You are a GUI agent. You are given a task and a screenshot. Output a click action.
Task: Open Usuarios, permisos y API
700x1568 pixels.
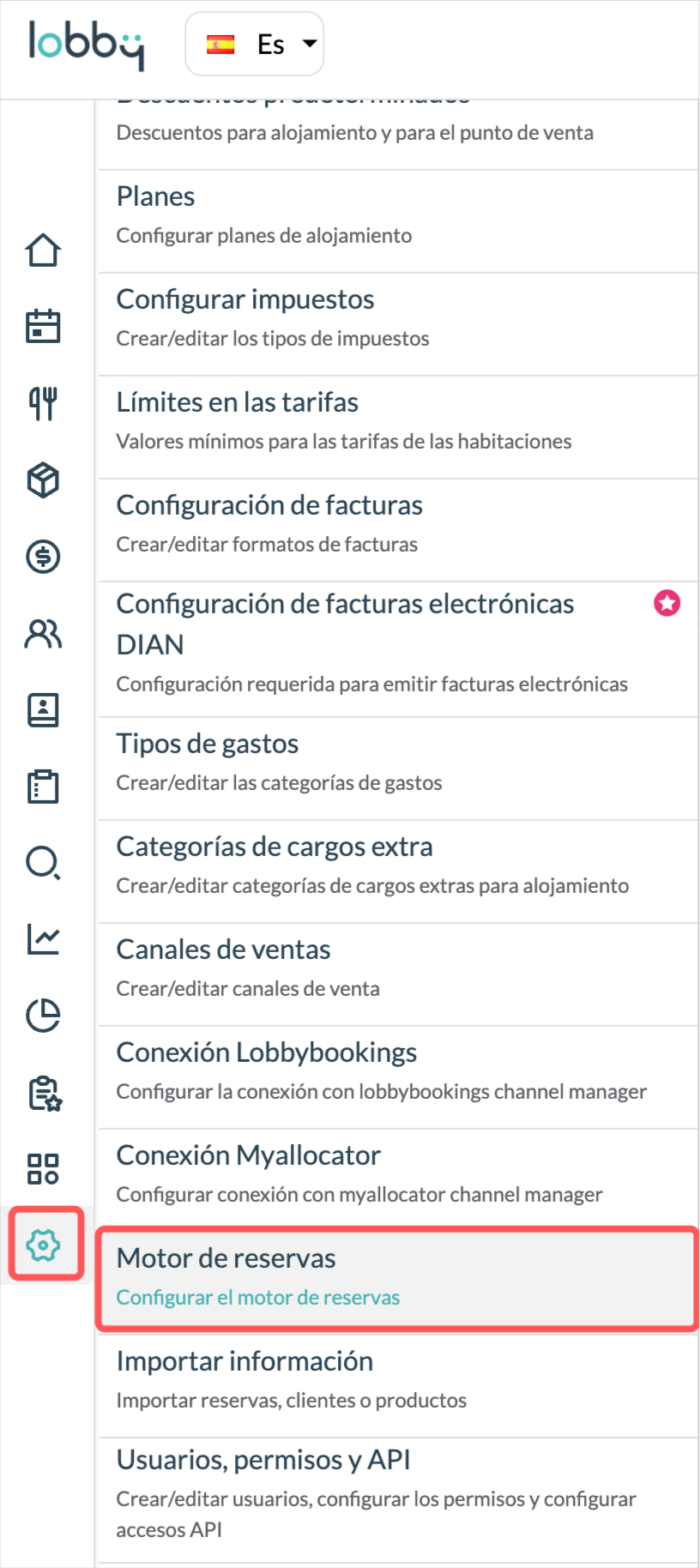tap(398, 1500)
